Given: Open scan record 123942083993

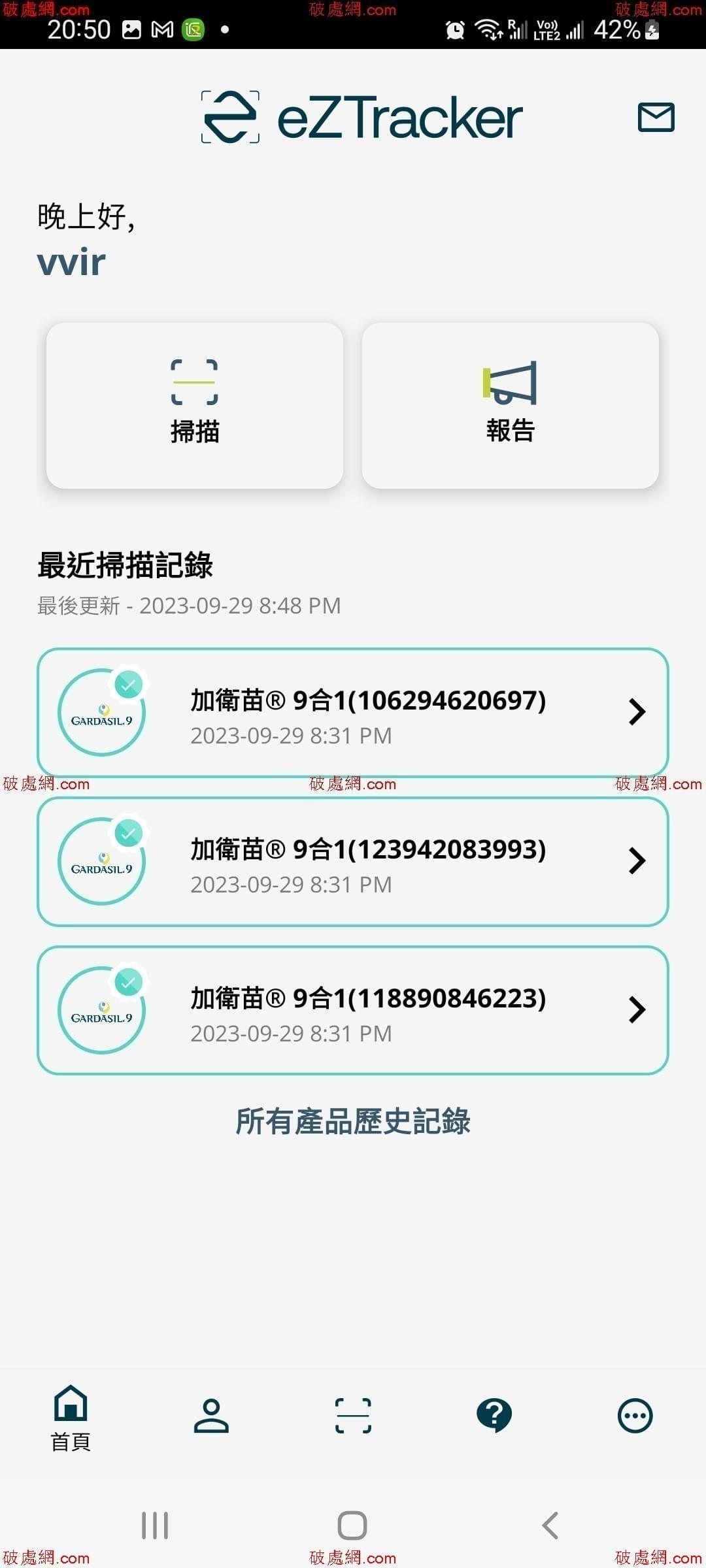Looking at the screenshot, I should [353, 862].
